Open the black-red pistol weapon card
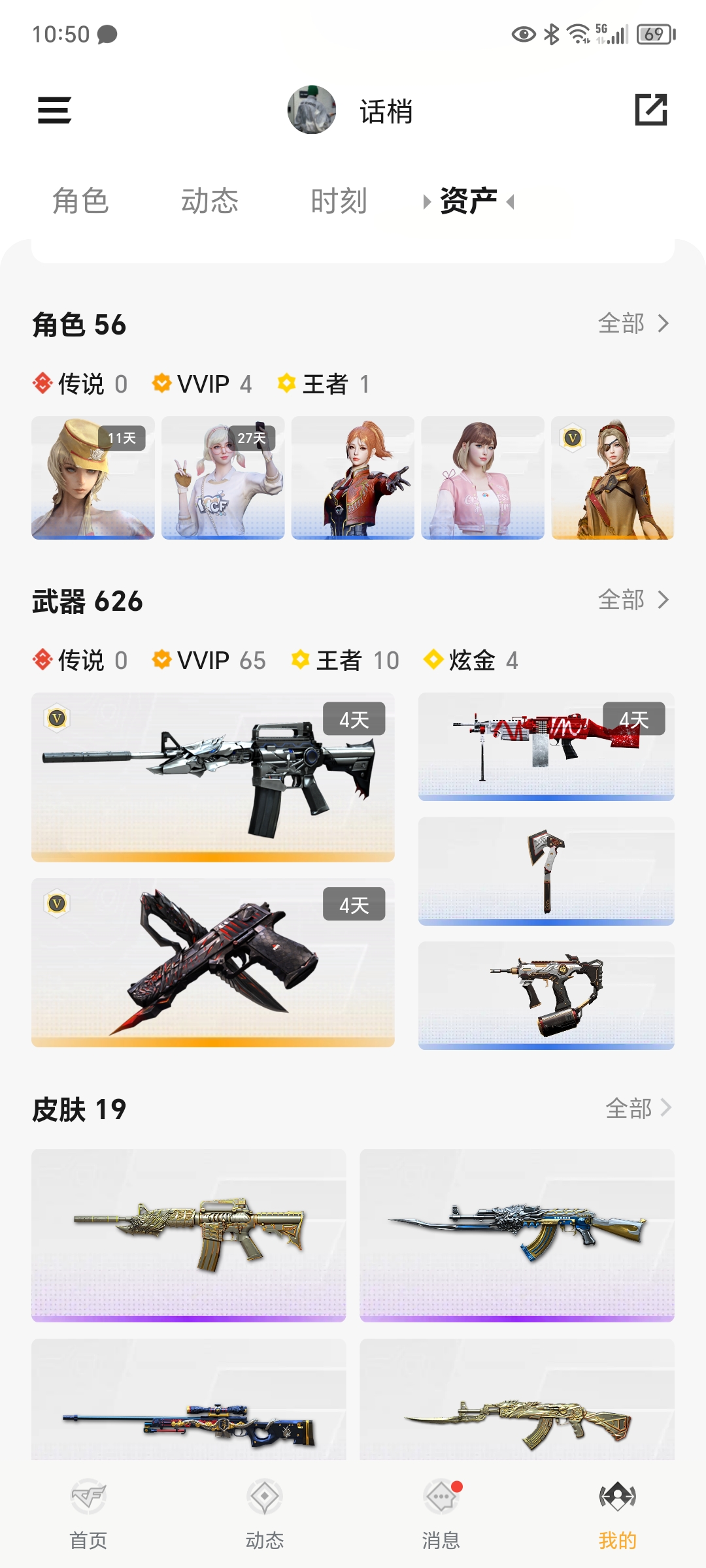706x1568 pixels. tap(213, 962)
